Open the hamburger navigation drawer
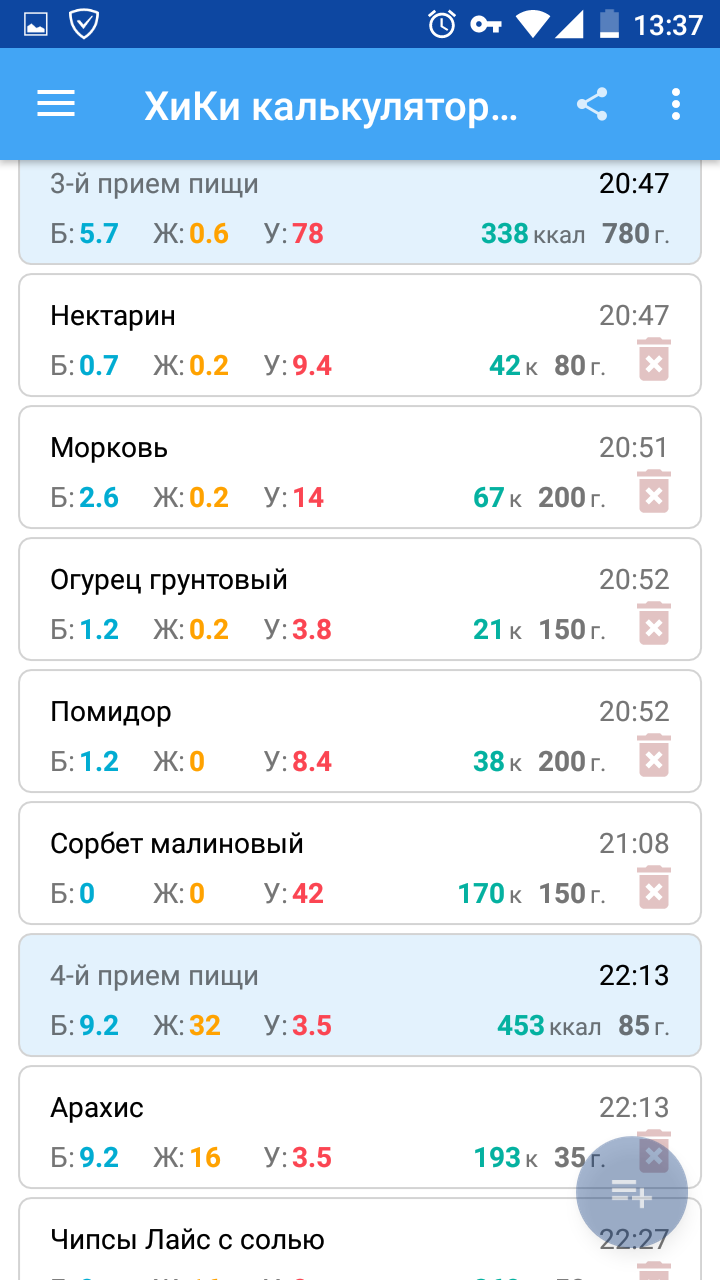This screenshot has height=1280, width=720. pos(56,104)
